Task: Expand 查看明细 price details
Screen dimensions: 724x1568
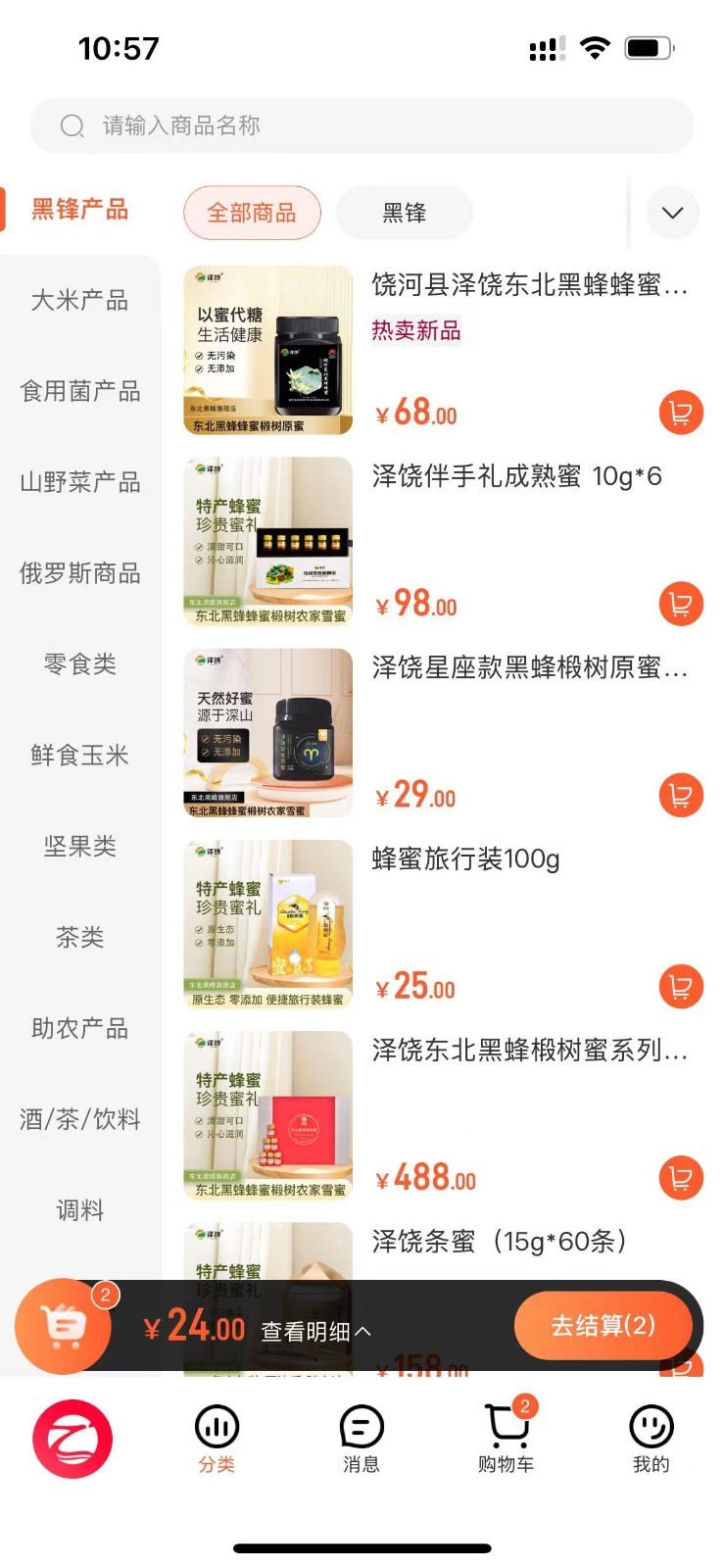Action: coord(315,1331)
